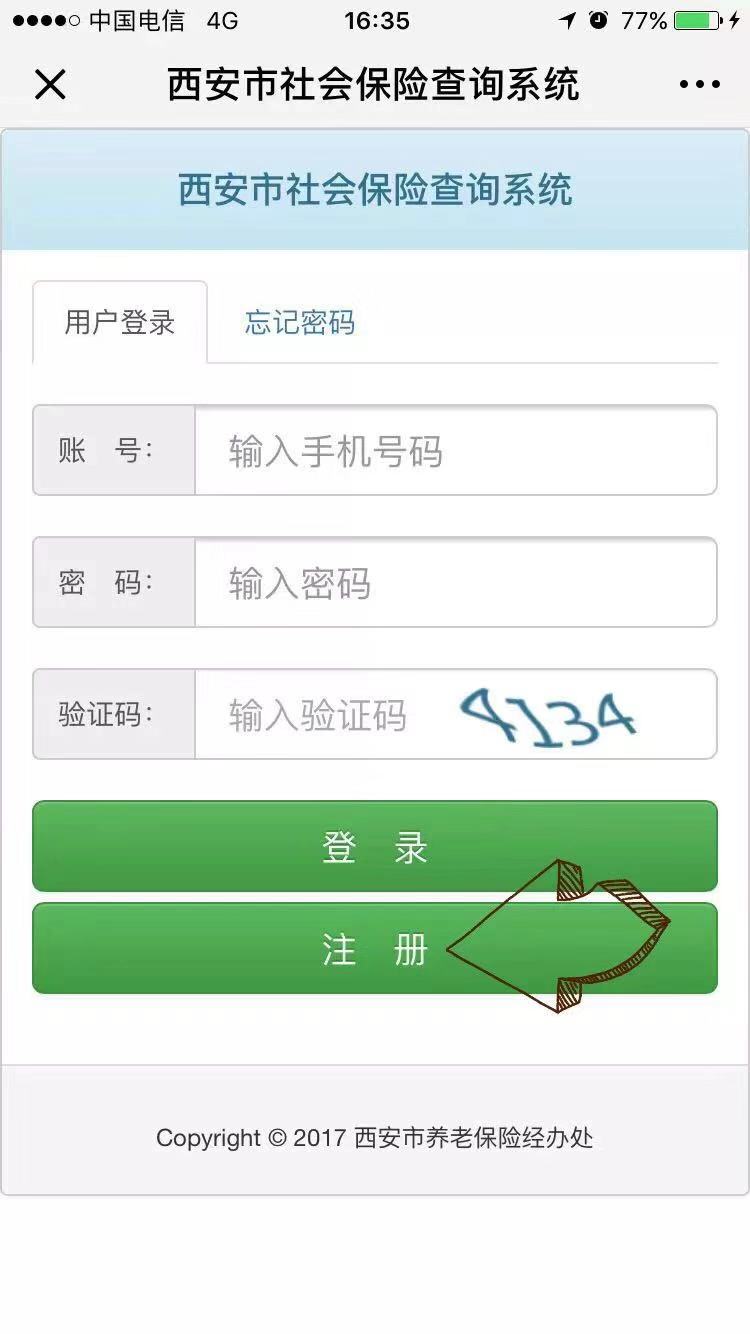The height and width of the screenshot is (1334, 750).
Task: Close the web page with X icon
Action: click(x=49, y=85)
